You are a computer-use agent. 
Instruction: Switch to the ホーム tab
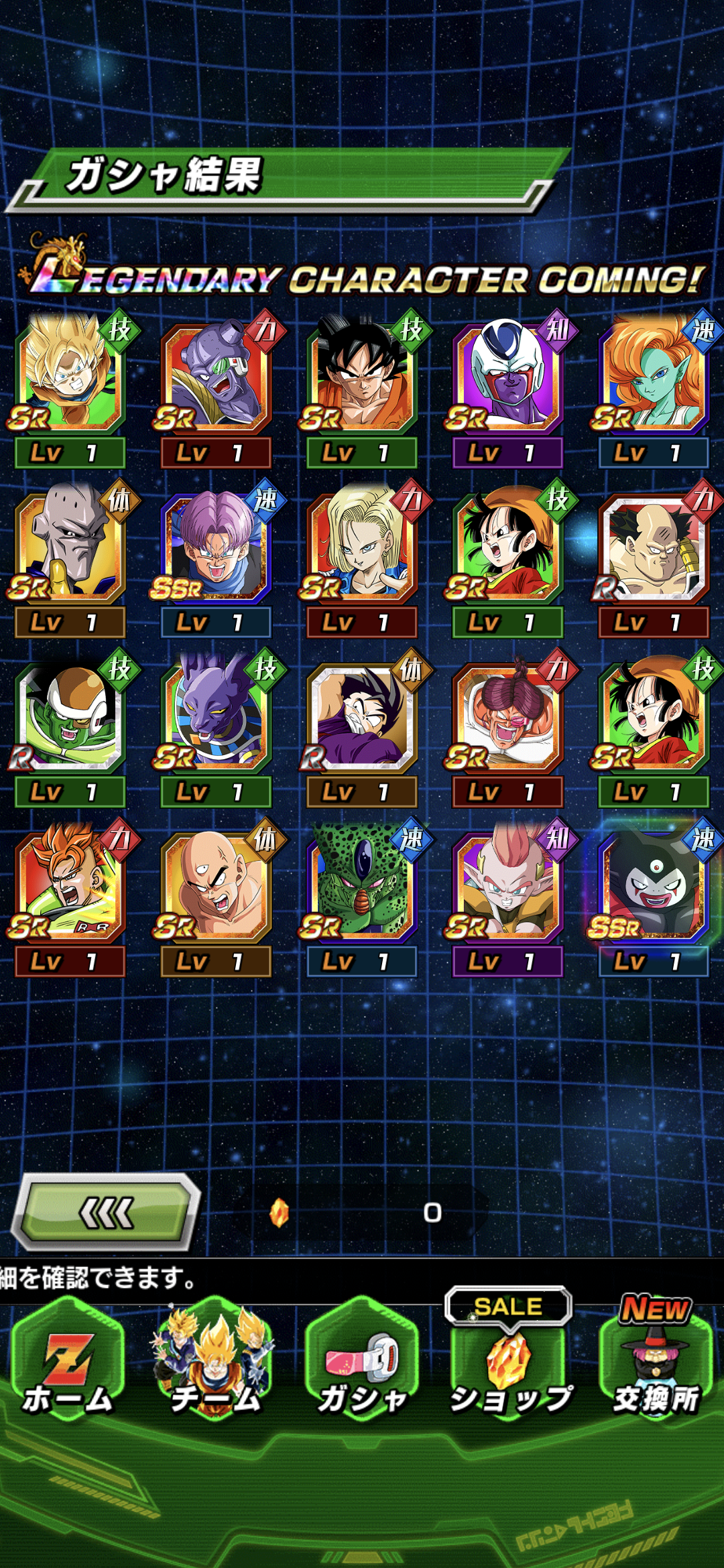67,1362
